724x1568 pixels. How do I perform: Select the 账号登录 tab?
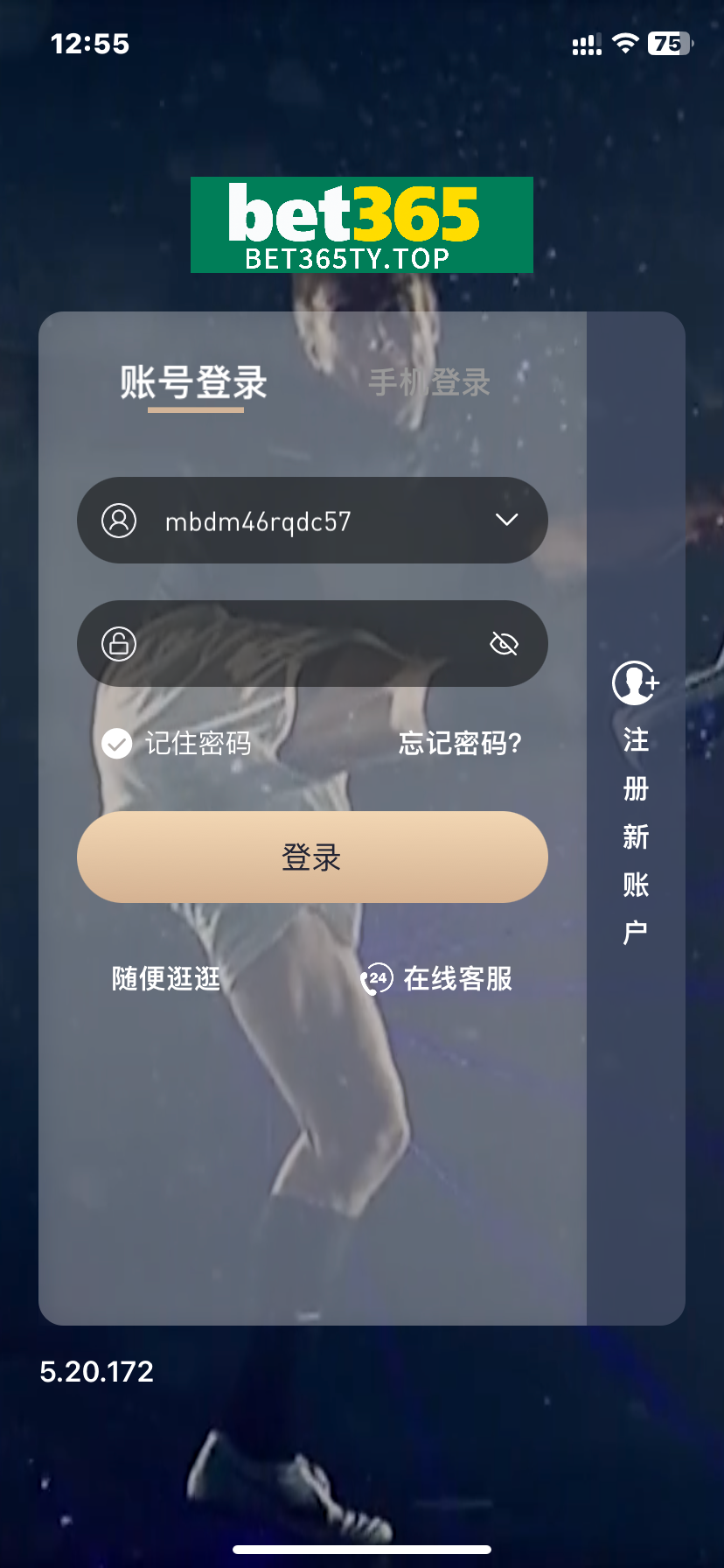click(193, 382)
